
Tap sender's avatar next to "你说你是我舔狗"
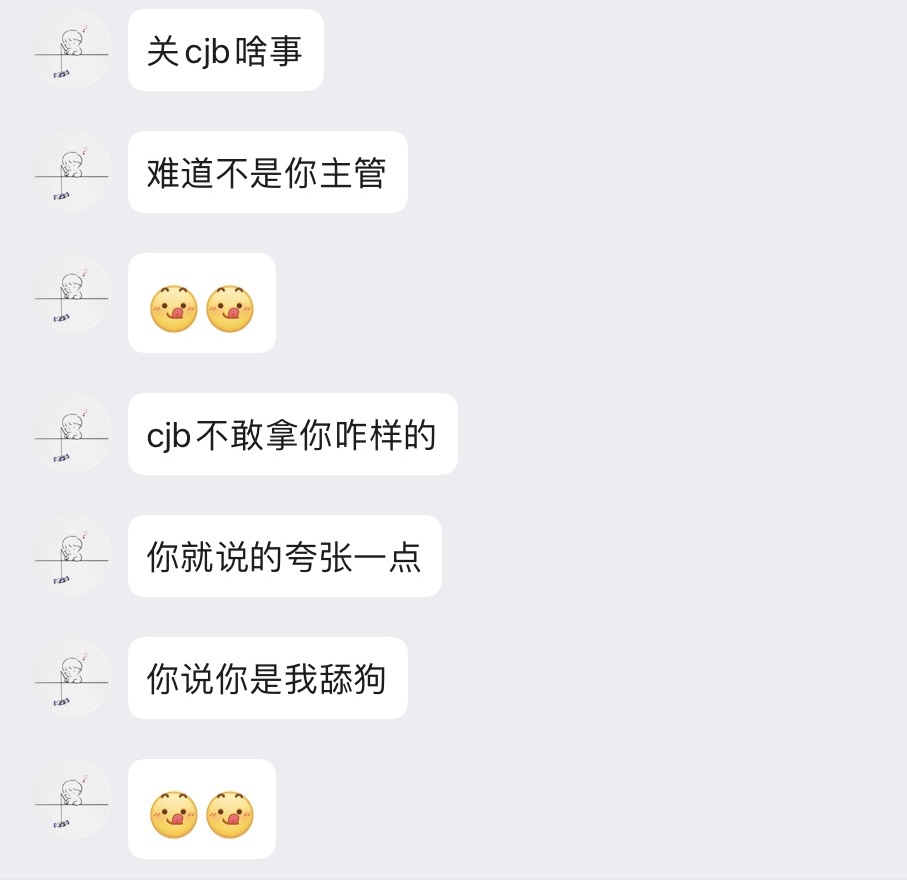point(71,678)
